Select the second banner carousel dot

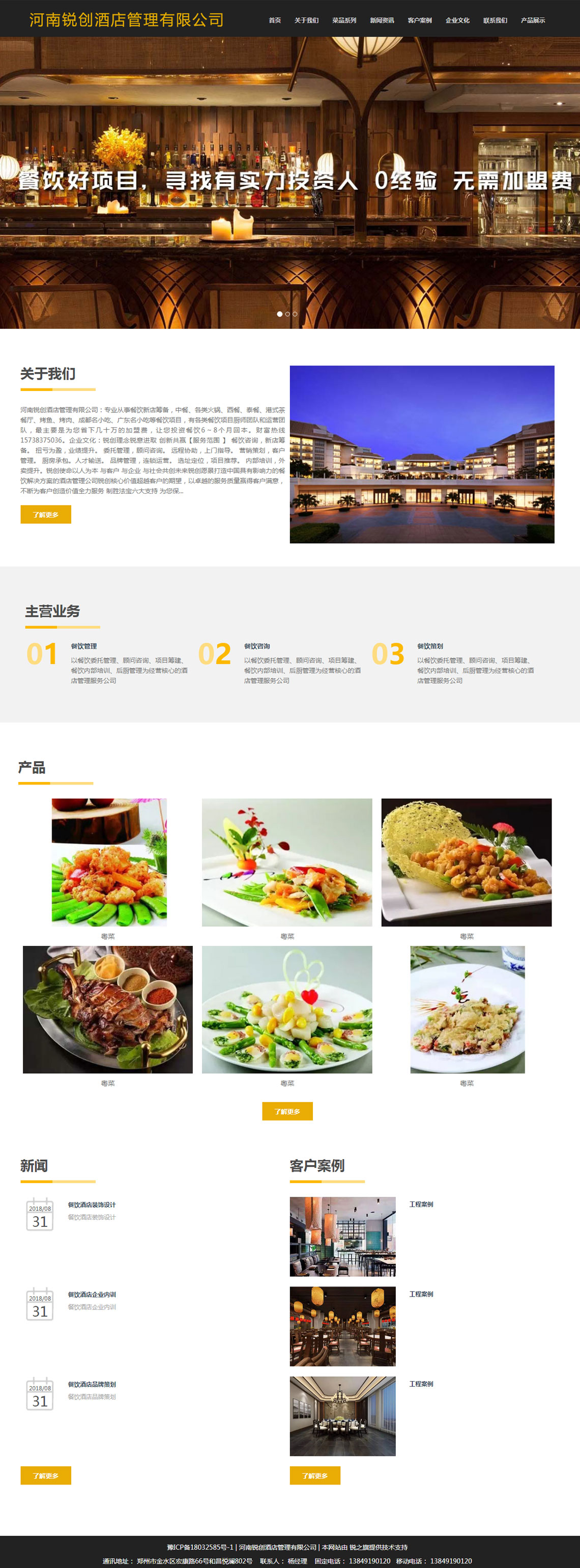pyautogui.click(x=287, y=314)
